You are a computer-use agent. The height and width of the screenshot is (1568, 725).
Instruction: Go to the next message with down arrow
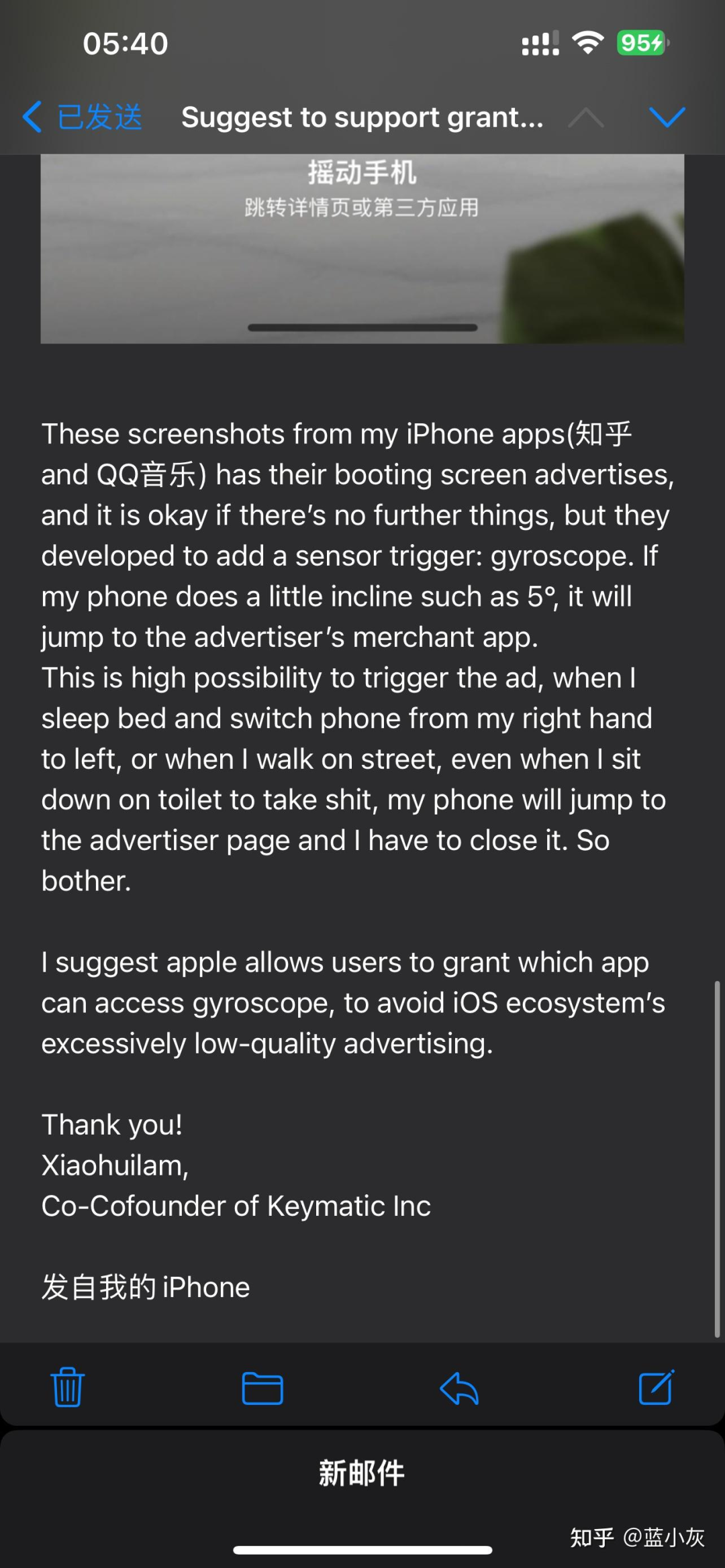[x=667, y=117]
